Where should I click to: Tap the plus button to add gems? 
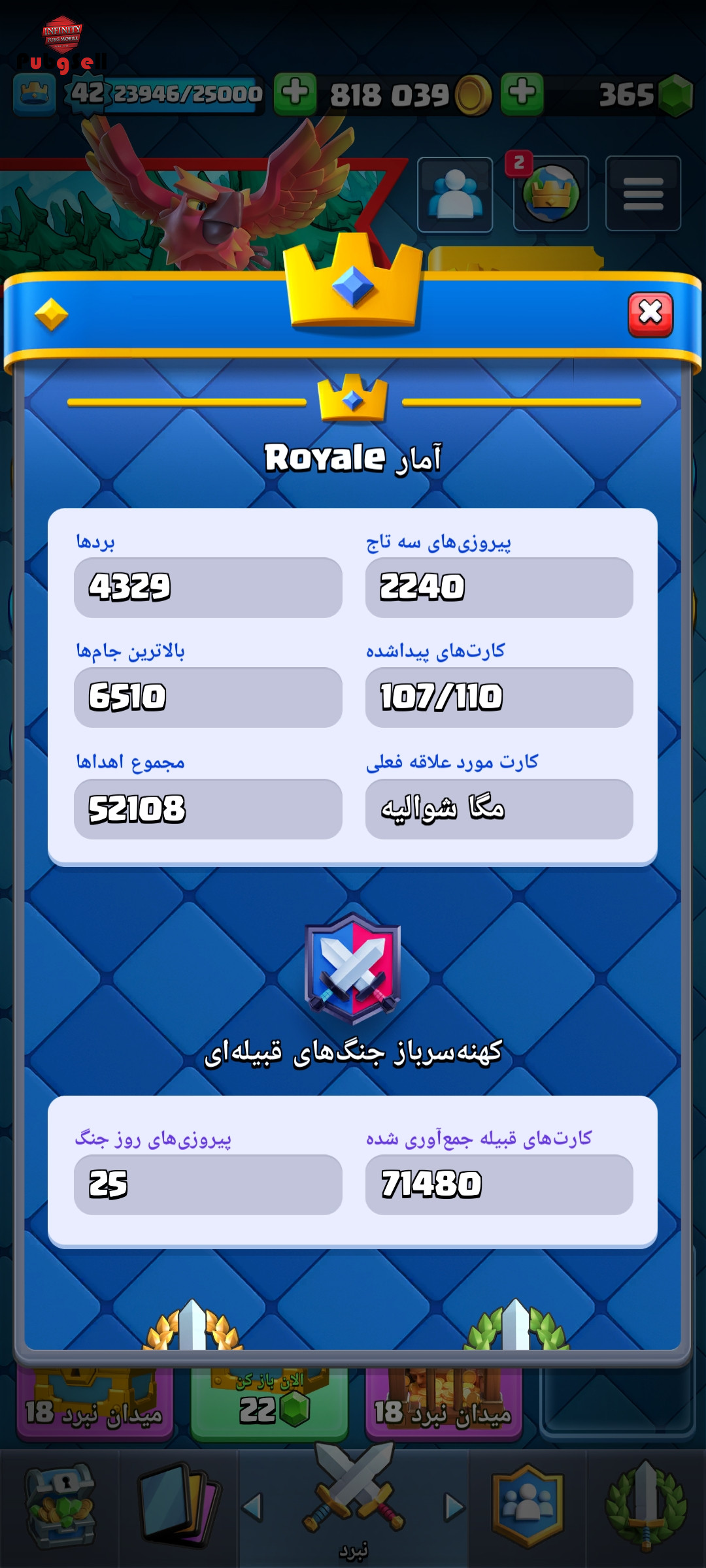[522, 93]
